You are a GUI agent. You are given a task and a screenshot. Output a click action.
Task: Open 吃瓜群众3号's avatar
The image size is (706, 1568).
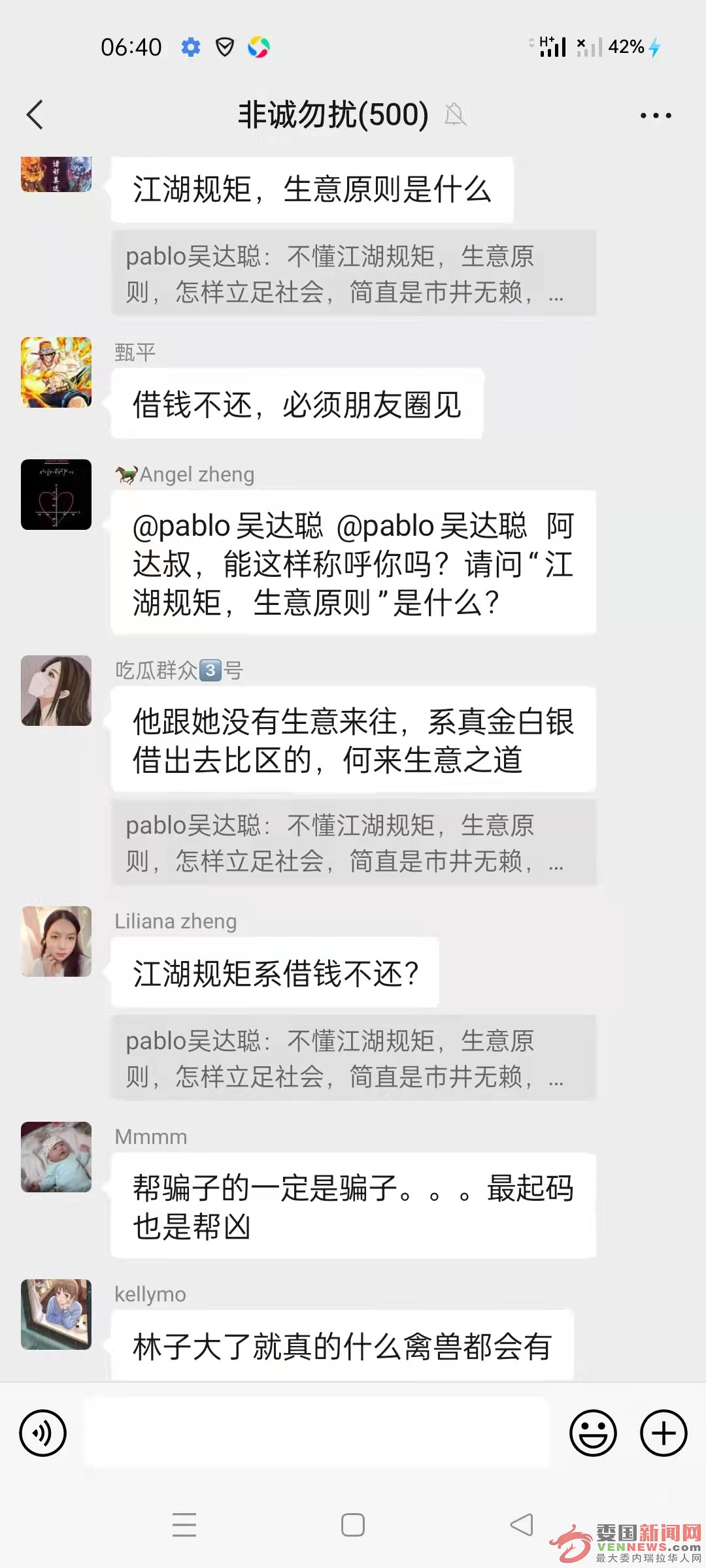pos(56,691)
